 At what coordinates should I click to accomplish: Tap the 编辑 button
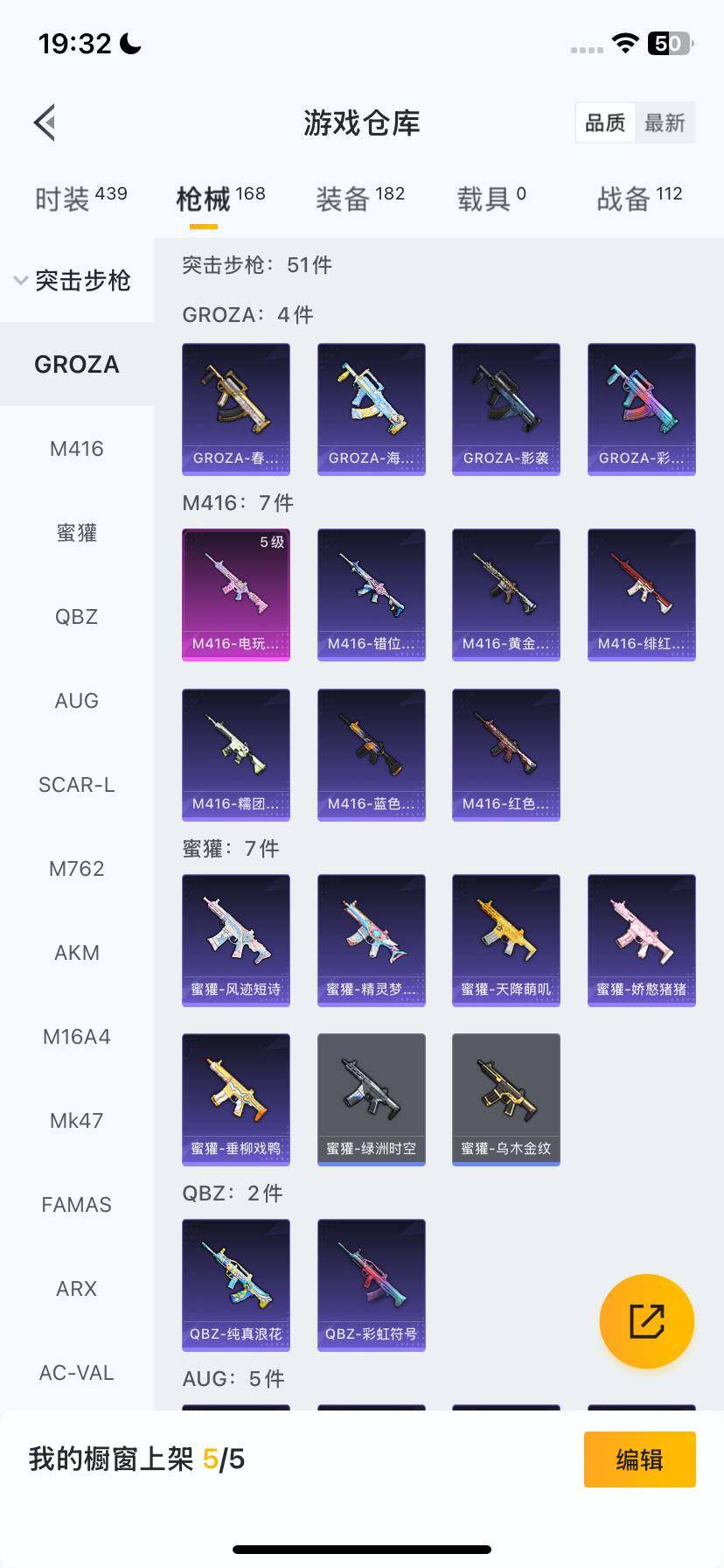point(639,1459)
